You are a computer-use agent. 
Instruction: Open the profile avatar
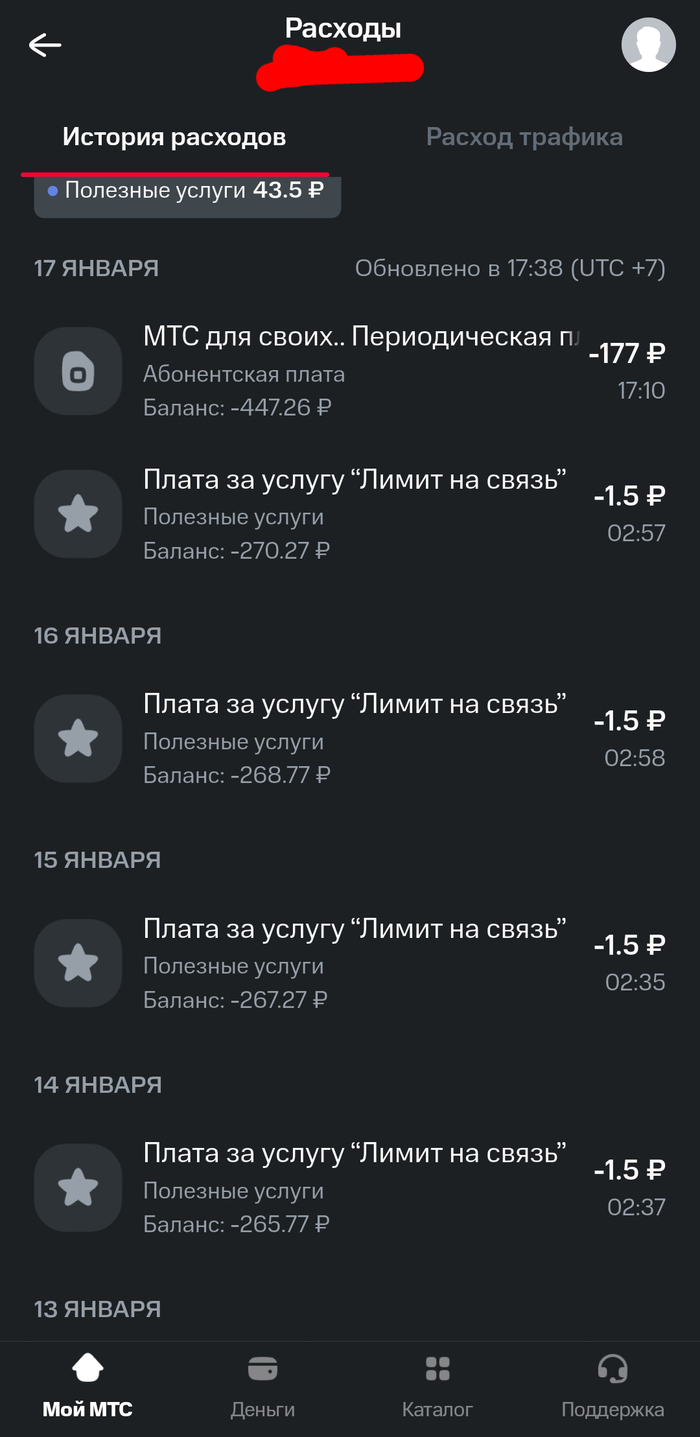[648, 45]
